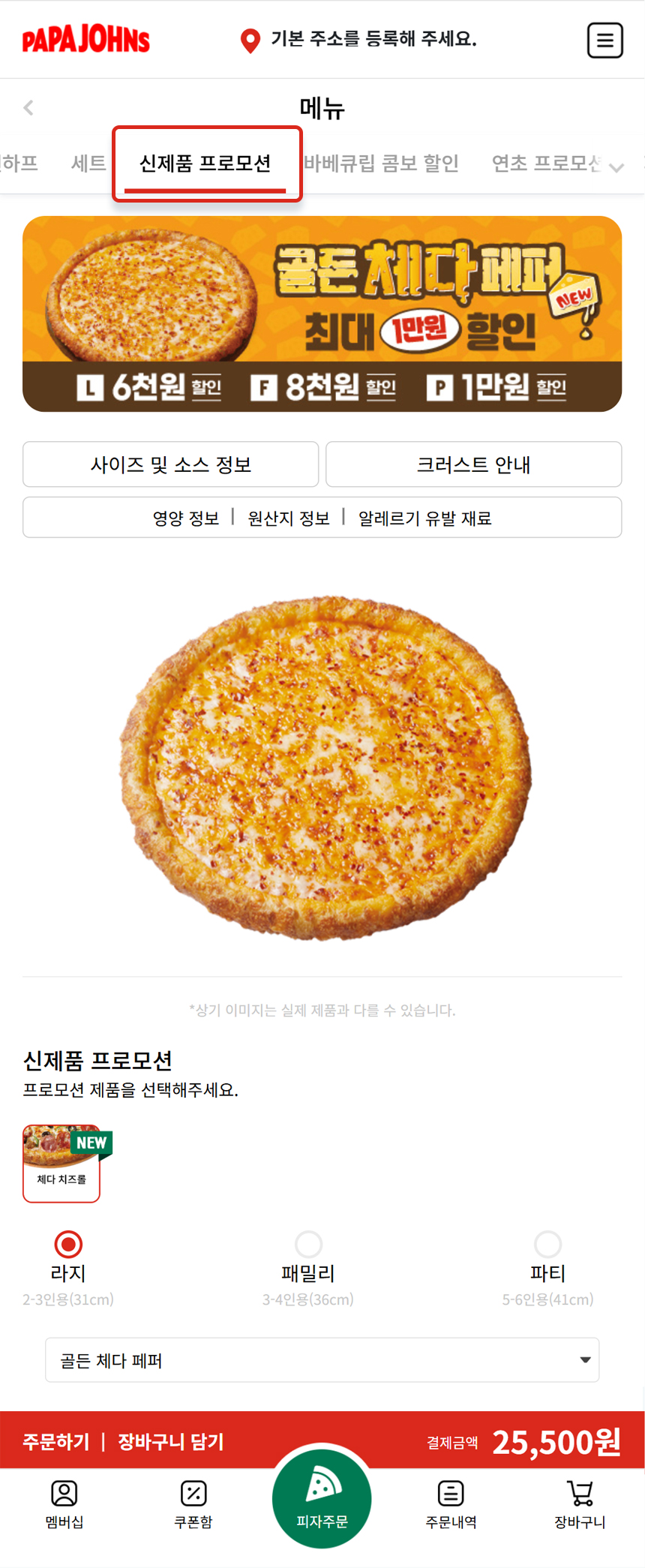
Task: Expand the 골든 체다 페퍼 dropdown
Action: [x=322, y=1360]
